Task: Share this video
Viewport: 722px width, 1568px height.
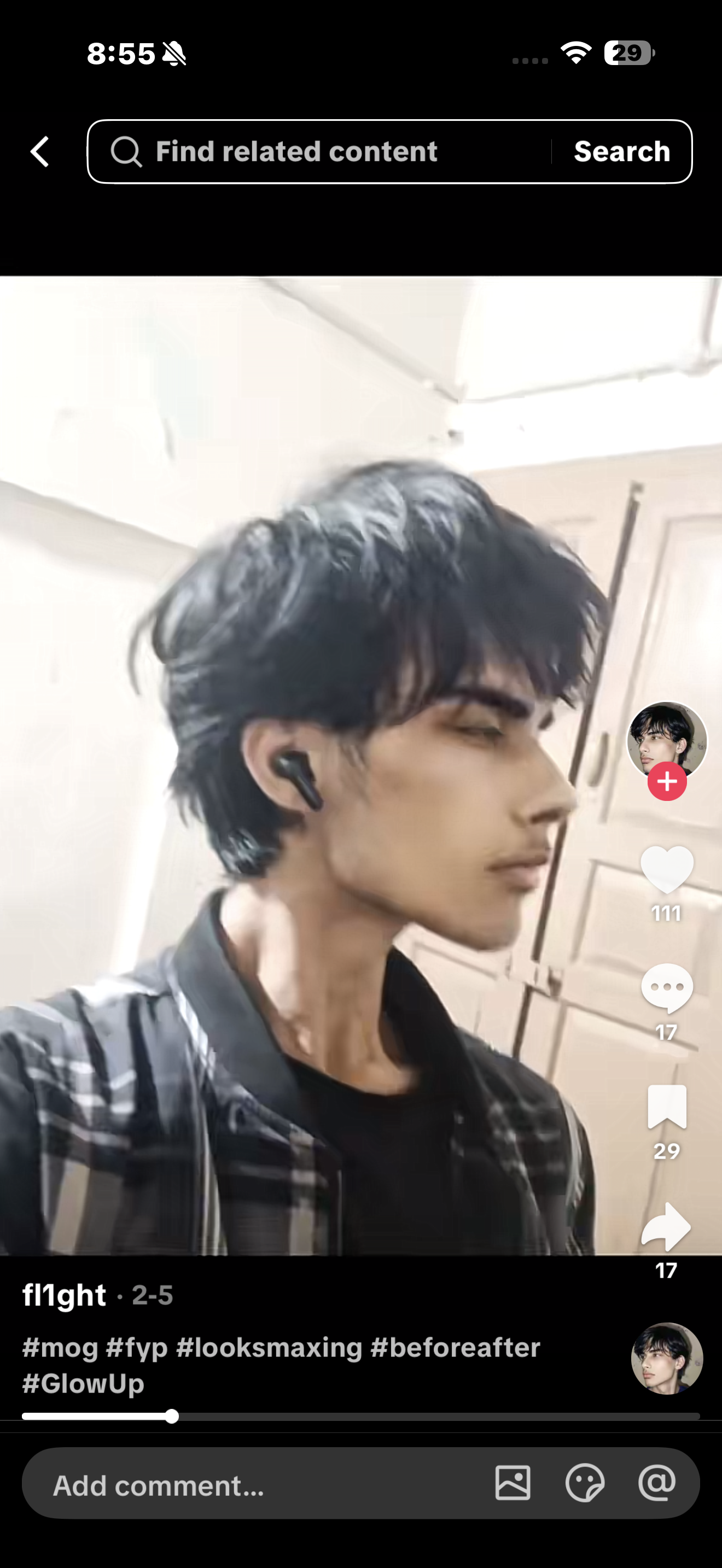Action: (x=667, y=1226)
